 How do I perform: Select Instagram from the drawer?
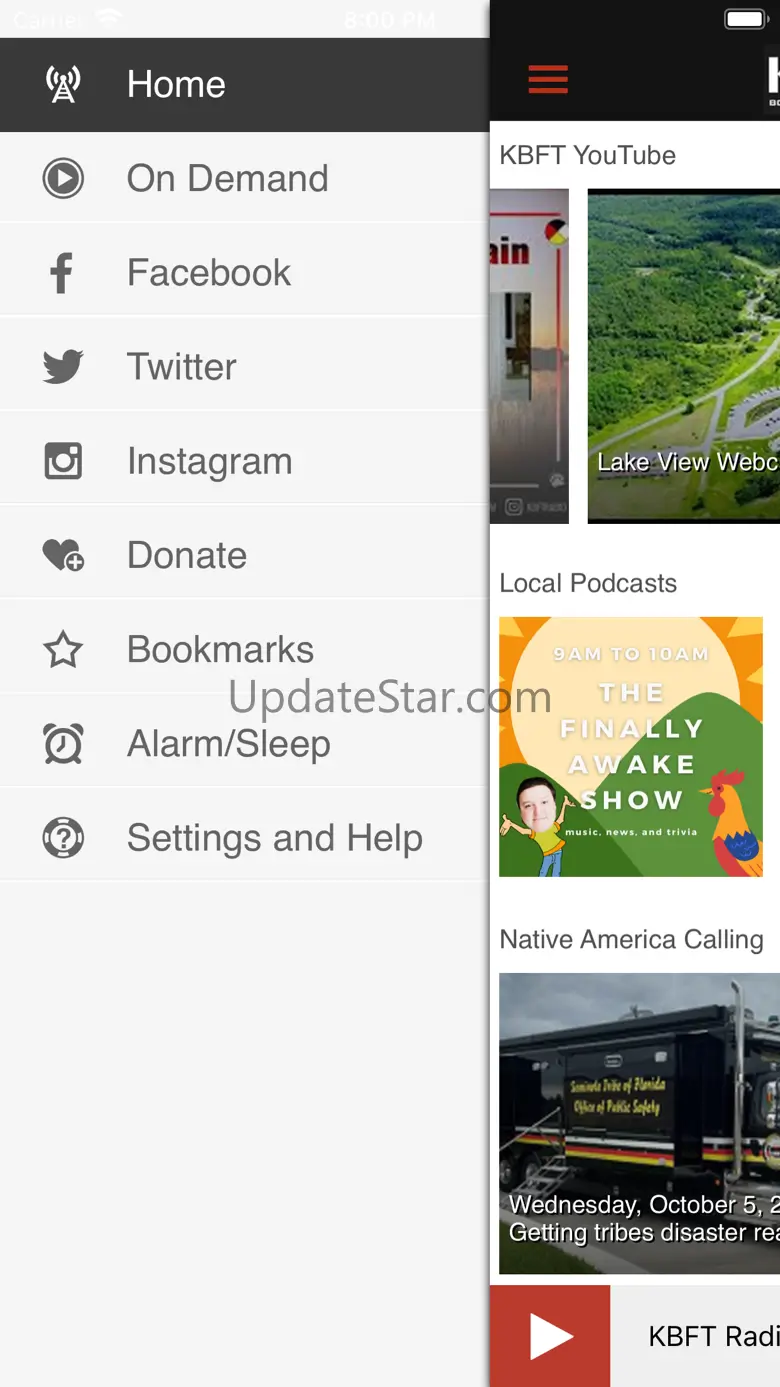[244, 461]
